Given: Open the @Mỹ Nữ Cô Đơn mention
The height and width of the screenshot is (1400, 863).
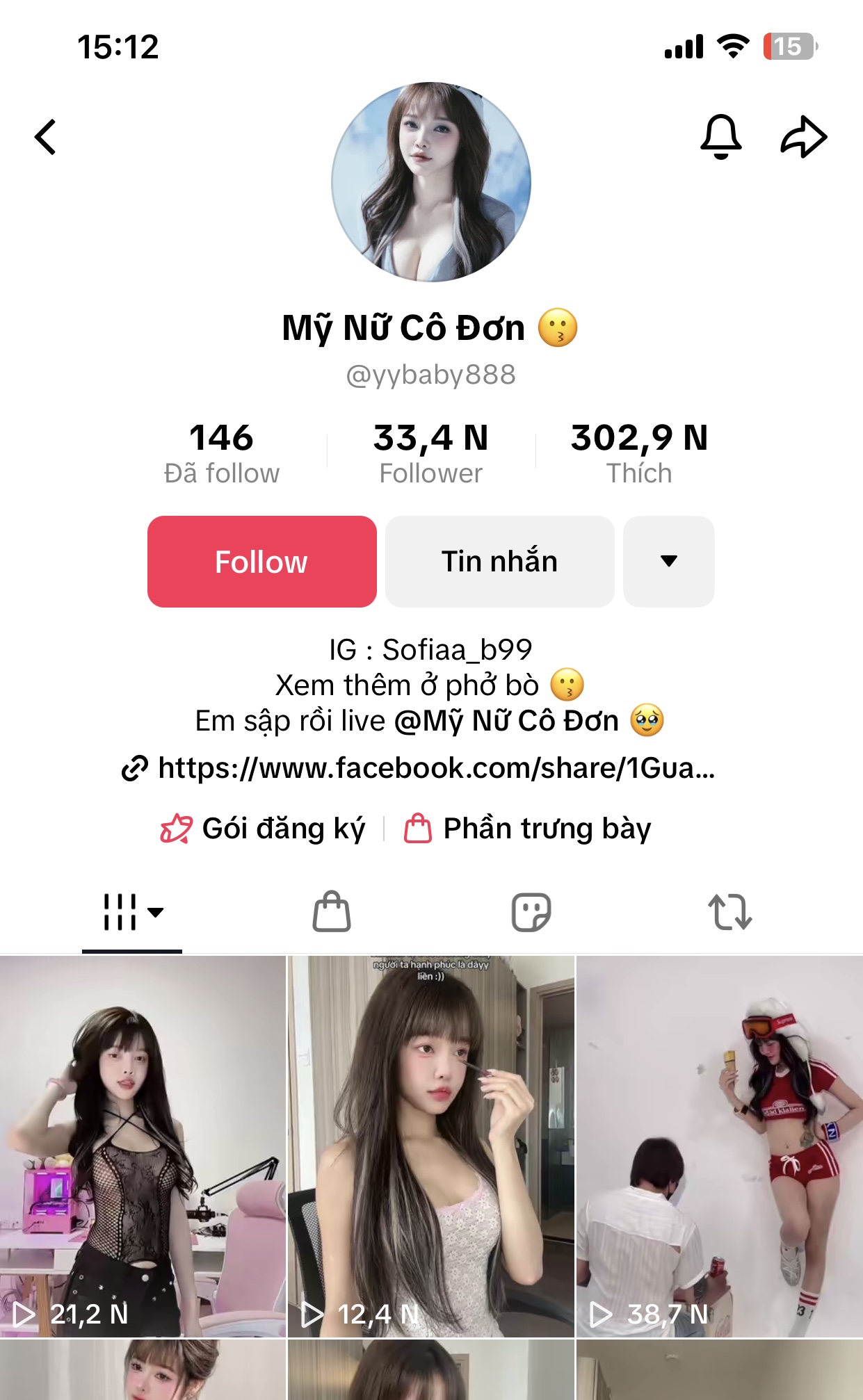Looking at the screenshot, I should [506, 721].
